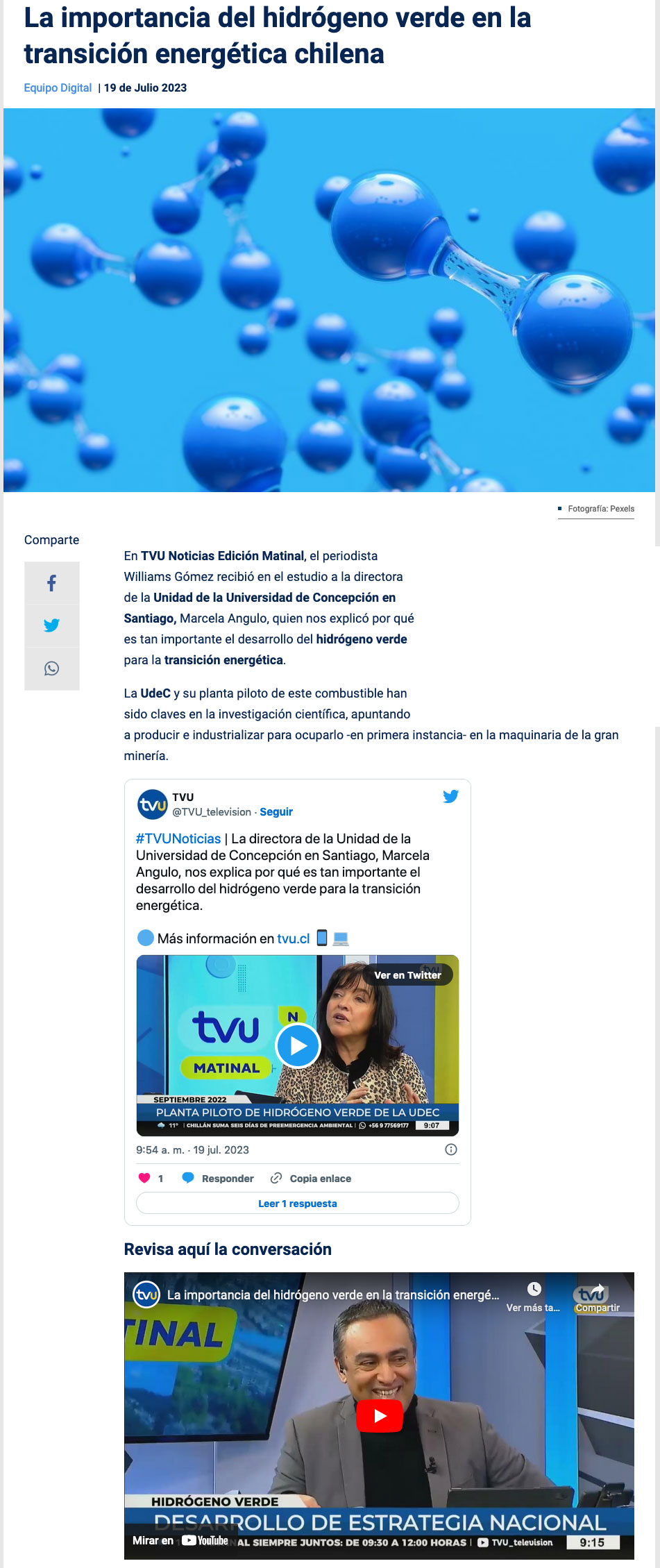Tap Ver en Twitter button
Image resolution: width=660 pixels, height=1568 pixels.
click(407, 975)
